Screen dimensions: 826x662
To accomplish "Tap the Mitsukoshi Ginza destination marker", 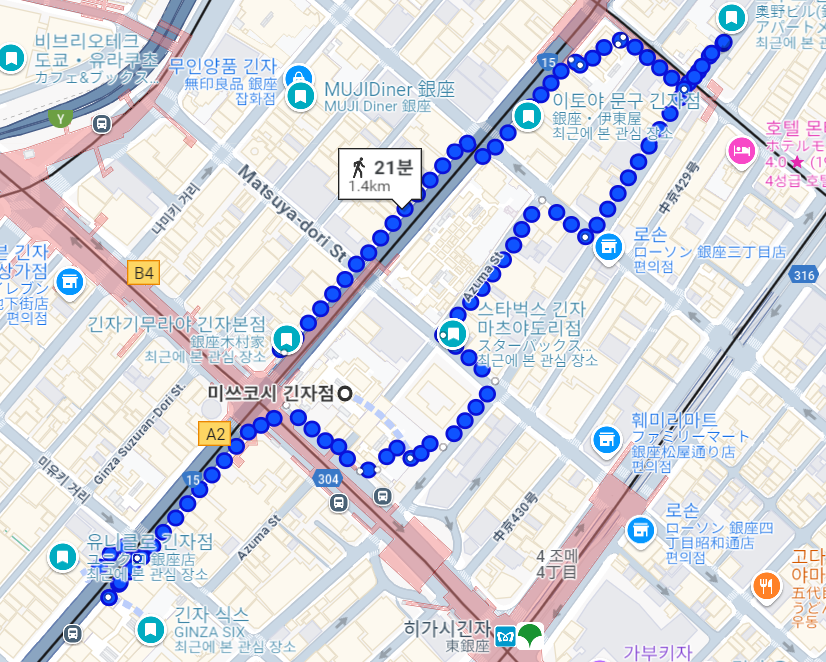I will point(346,392).
